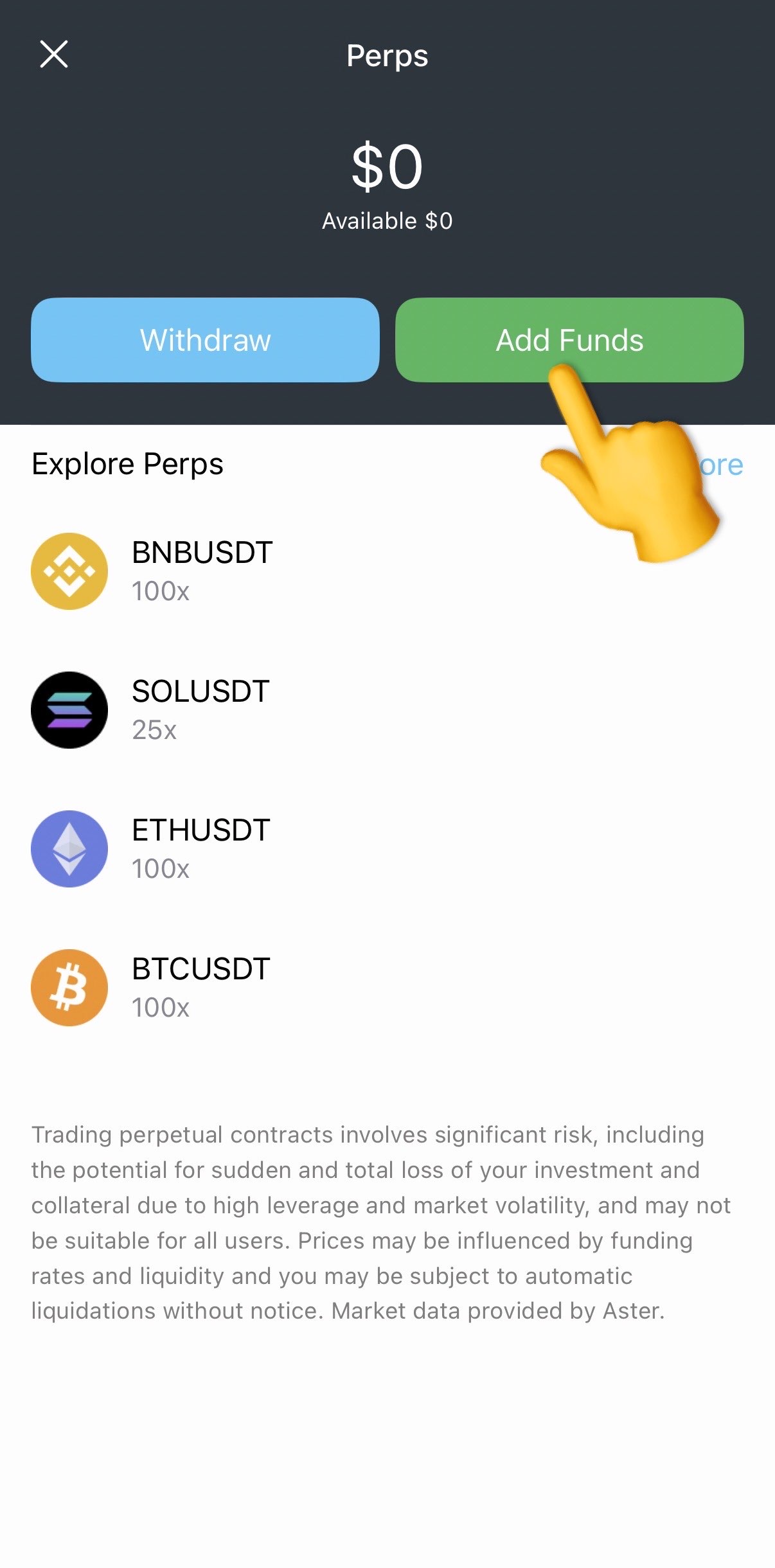
Task: Select the ETHUSDT perp
Action: (x=200, y=848)
